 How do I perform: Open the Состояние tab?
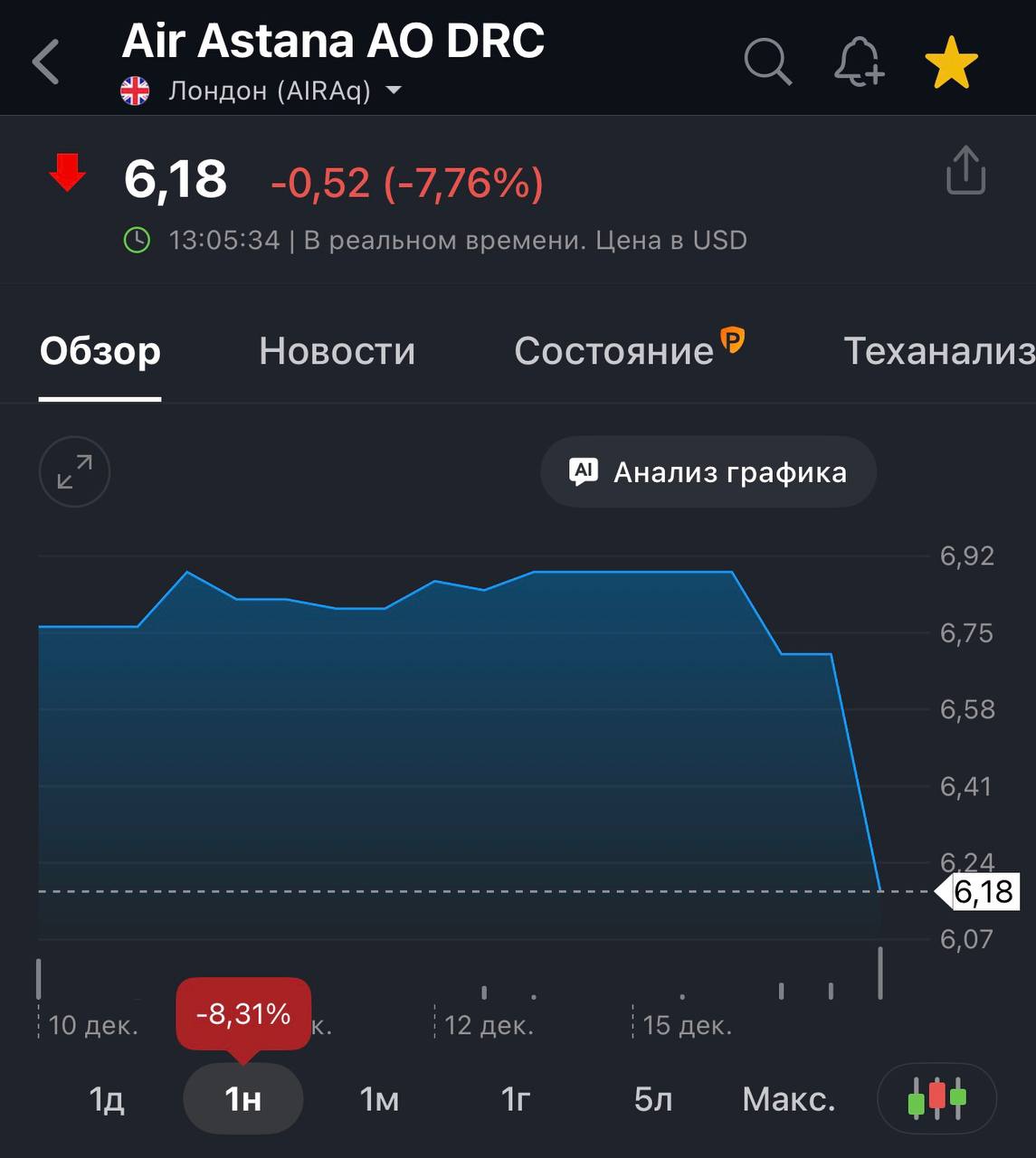click(x=613, y=351)
